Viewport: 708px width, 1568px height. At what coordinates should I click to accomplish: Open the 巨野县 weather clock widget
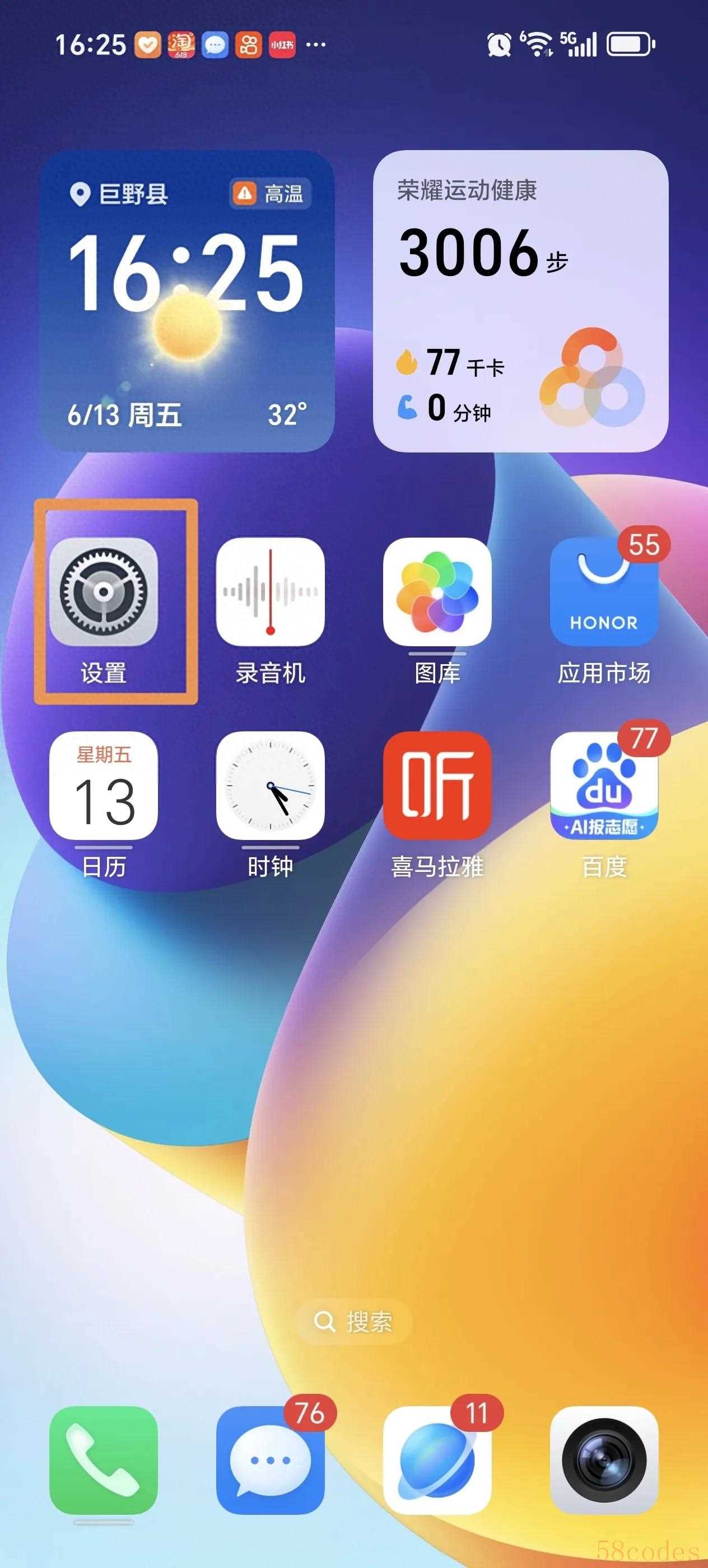pos(188,301)
